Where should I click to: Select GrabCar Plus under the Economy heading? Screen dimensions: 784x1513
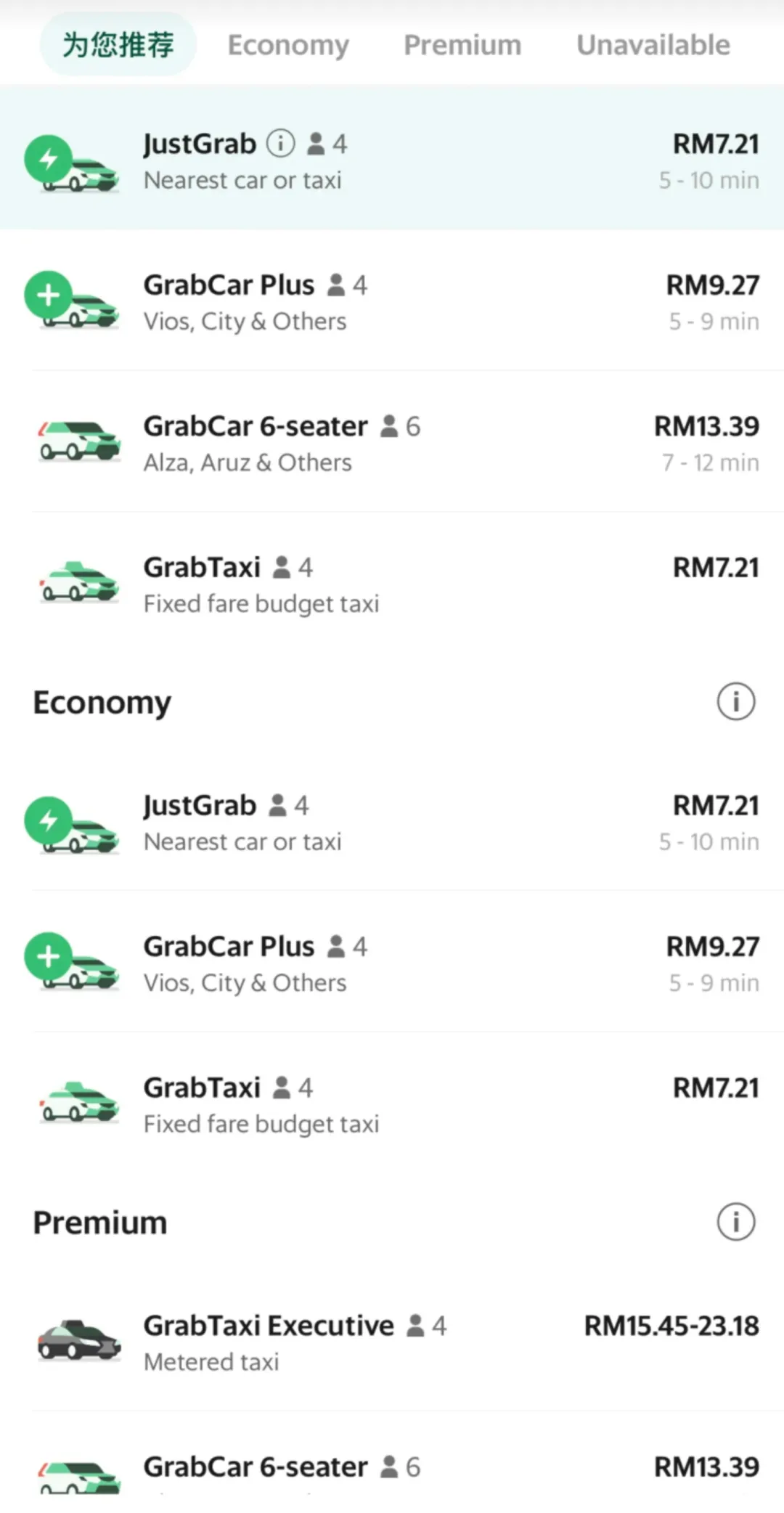pos(392,963)
